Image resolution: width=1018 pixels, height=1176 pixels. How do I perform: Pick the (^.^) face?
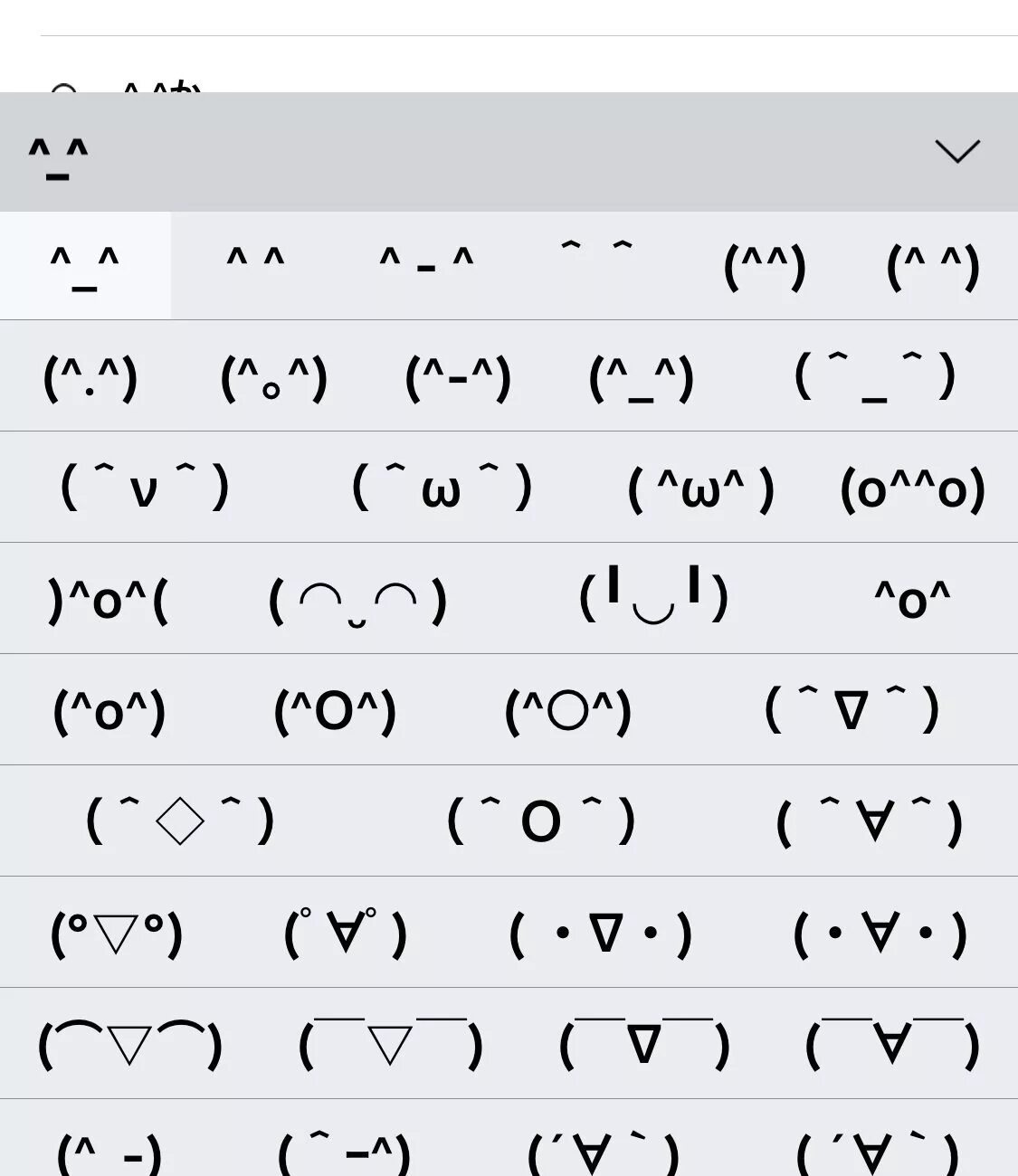[90, 376]
